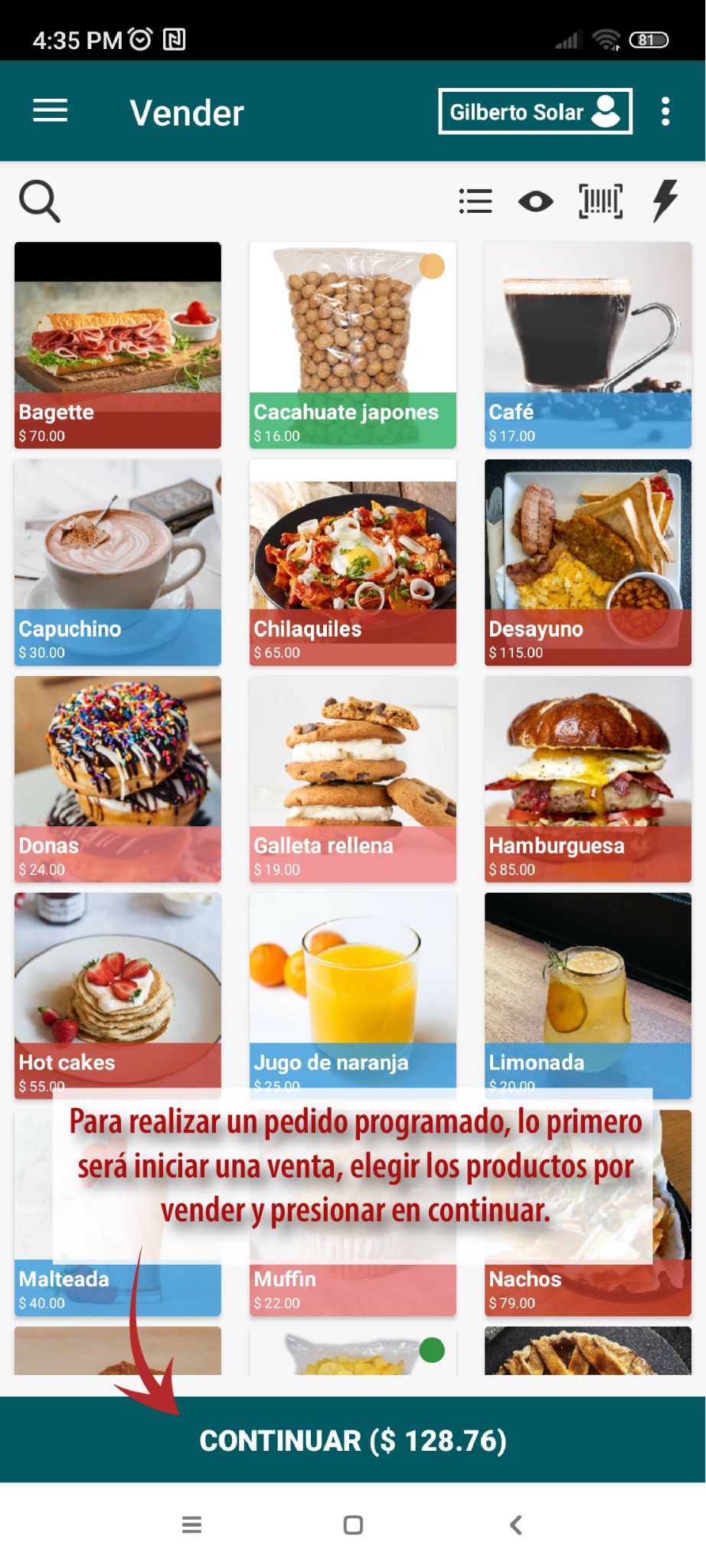Open the barcode scanner
The width and height of the screenshot is (706, 1568).
point(600,201)
